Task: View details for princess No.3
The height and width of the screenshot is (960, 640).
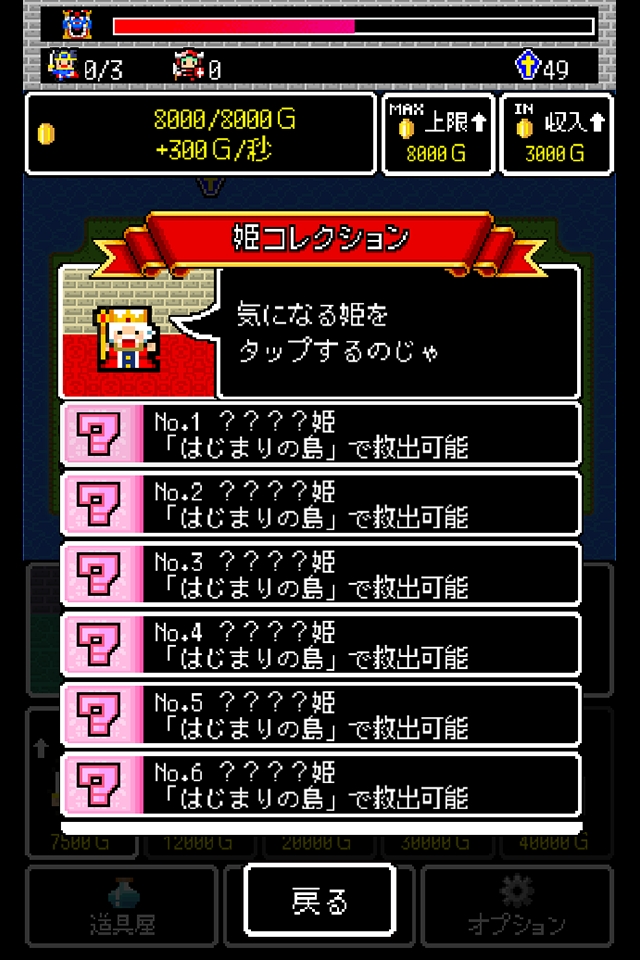Action: point(320,575)
